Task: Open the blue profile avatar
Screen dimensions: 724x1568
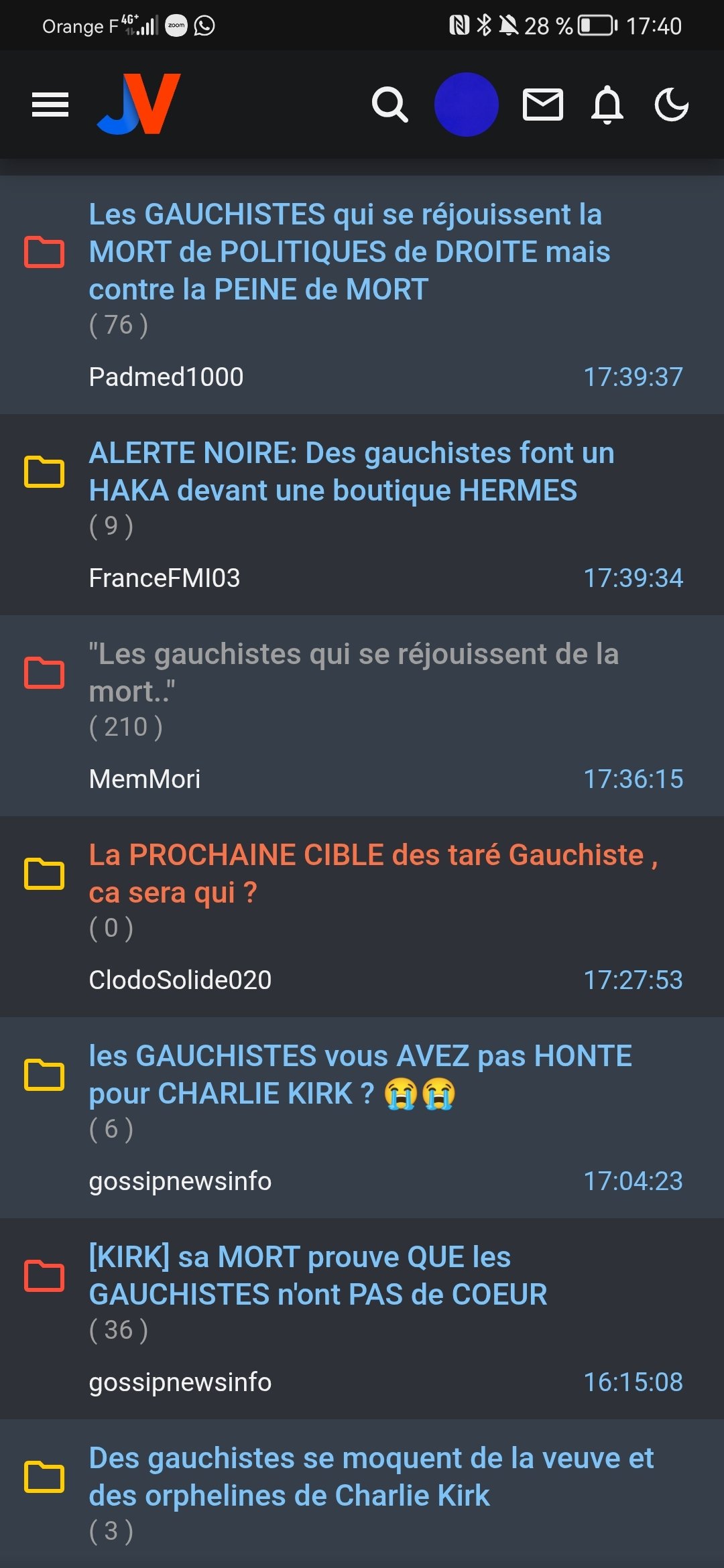Action: 466,105
